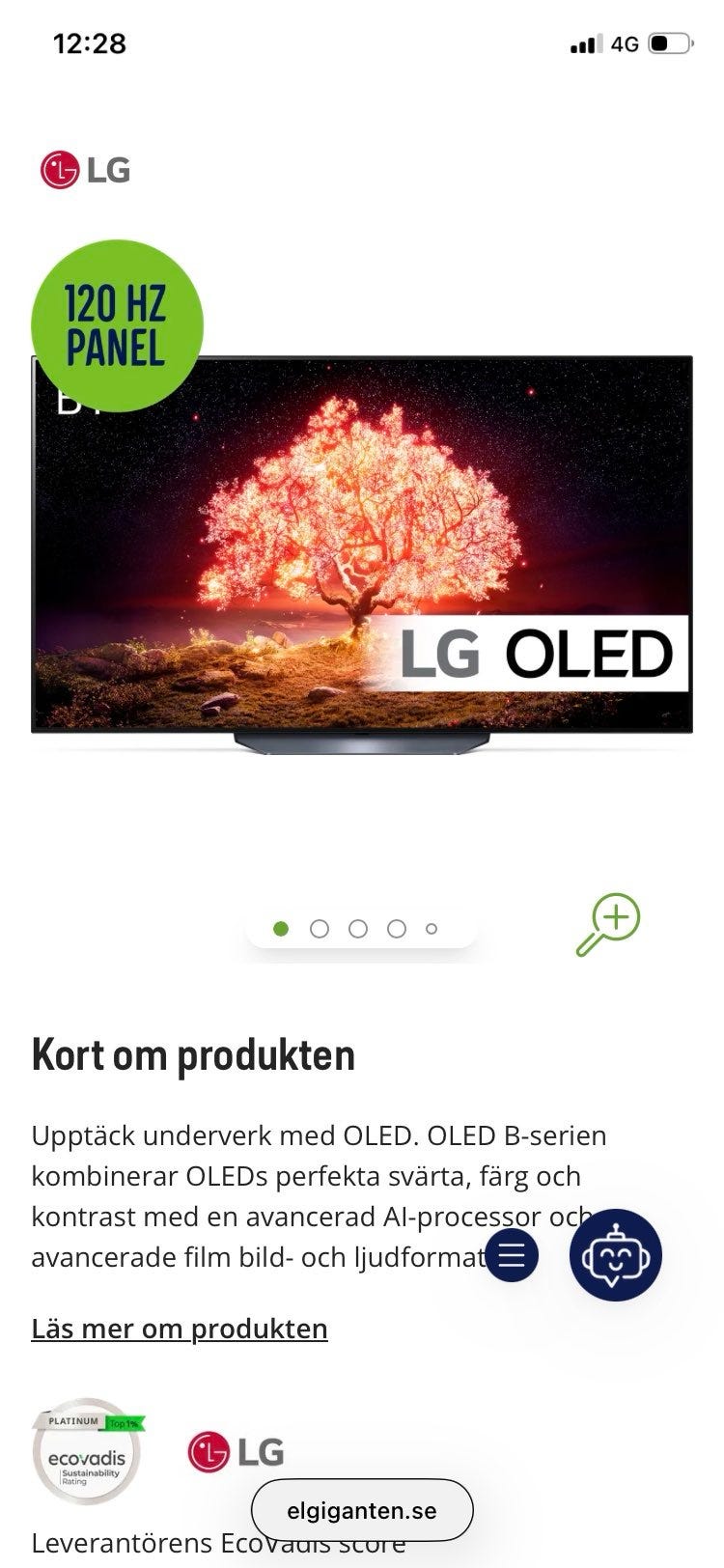Open the chatbot assistant icon
The image size is (724, 1568).
[x=615, y=1255]
